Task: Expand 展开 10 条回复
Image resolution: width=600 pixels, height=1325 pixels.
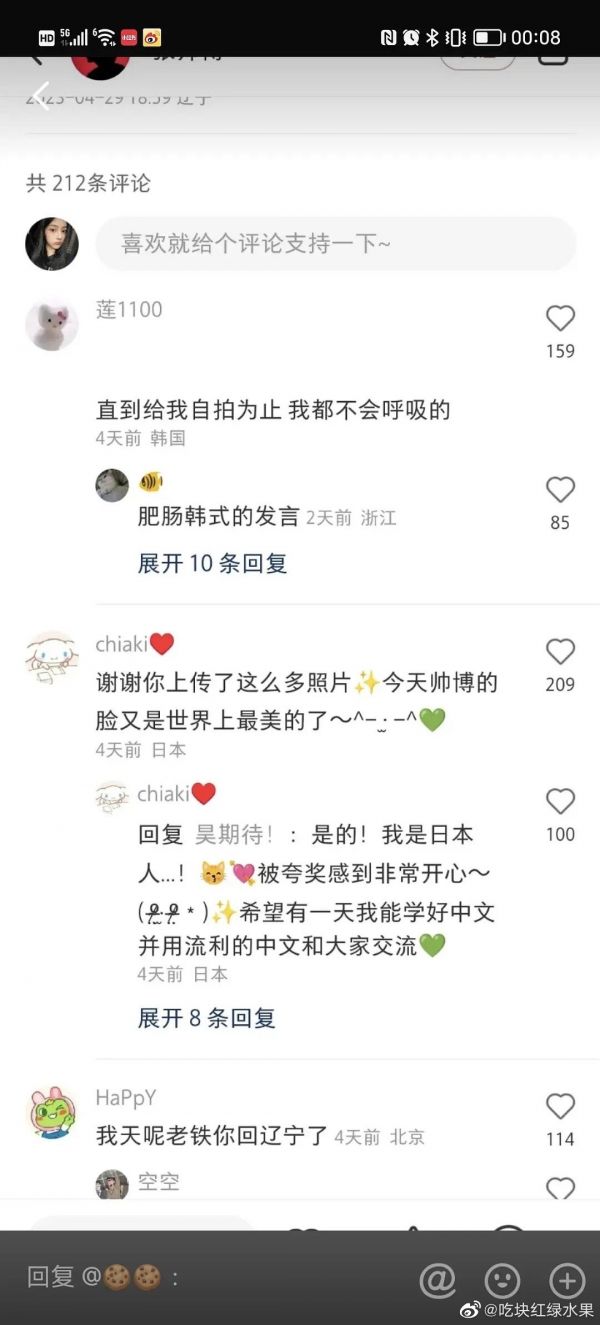Action: click(212, 563)
